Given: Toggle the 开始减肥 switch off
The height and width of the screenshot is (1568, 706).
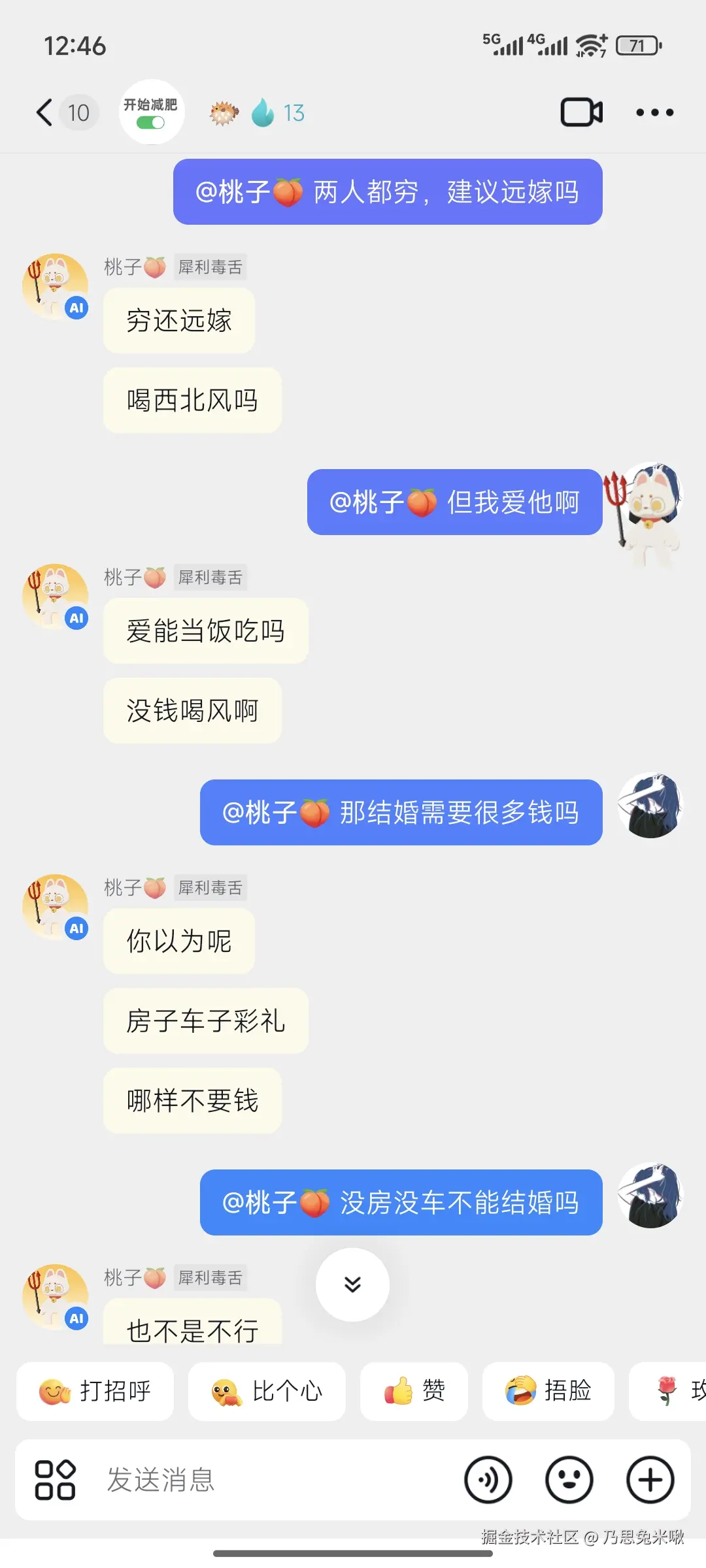Looking at the screenshot, I should pos(150,122).
